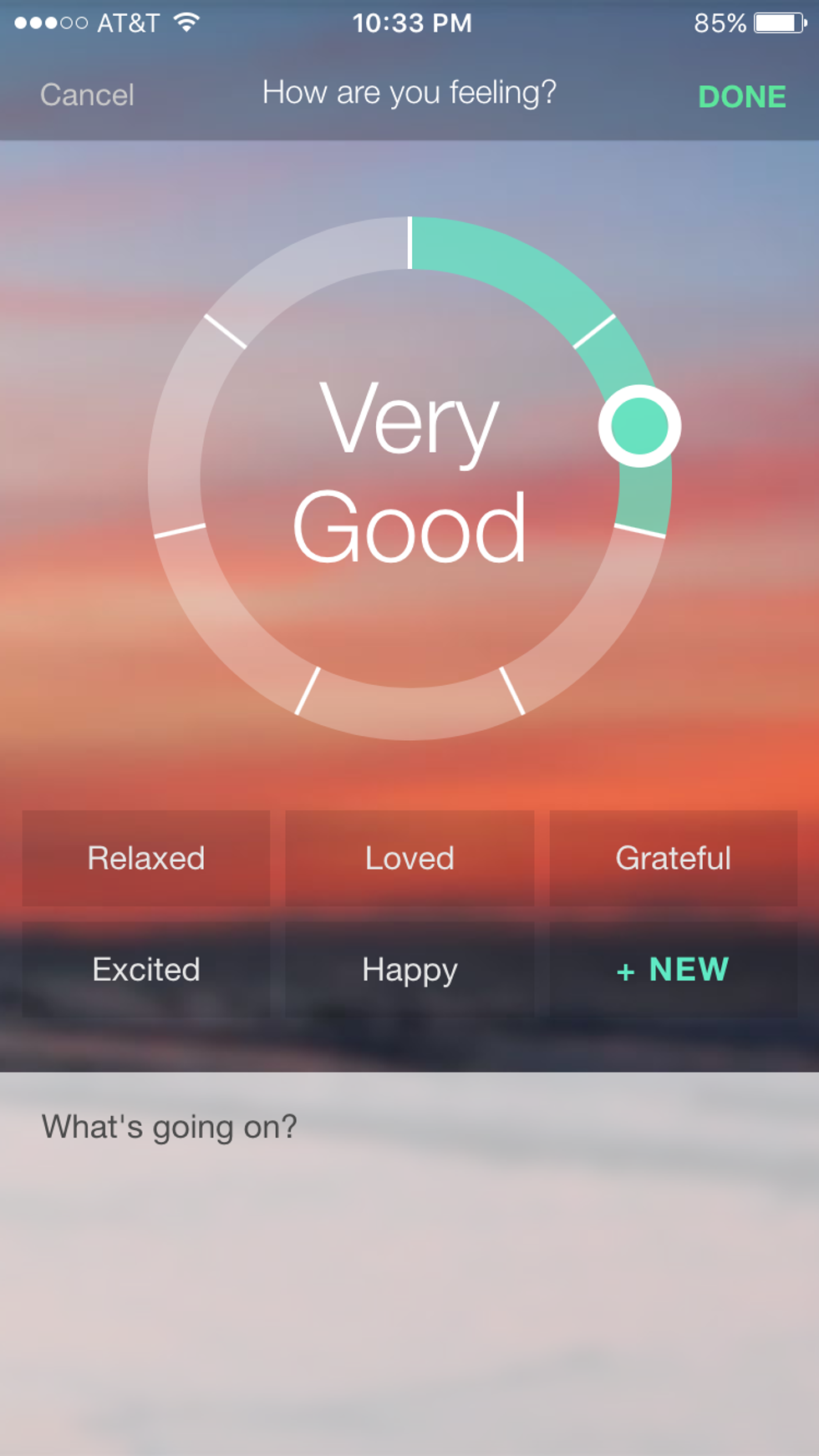Select the Excited emotion chip
This screenshot has width=819, height=1456.
146,969
